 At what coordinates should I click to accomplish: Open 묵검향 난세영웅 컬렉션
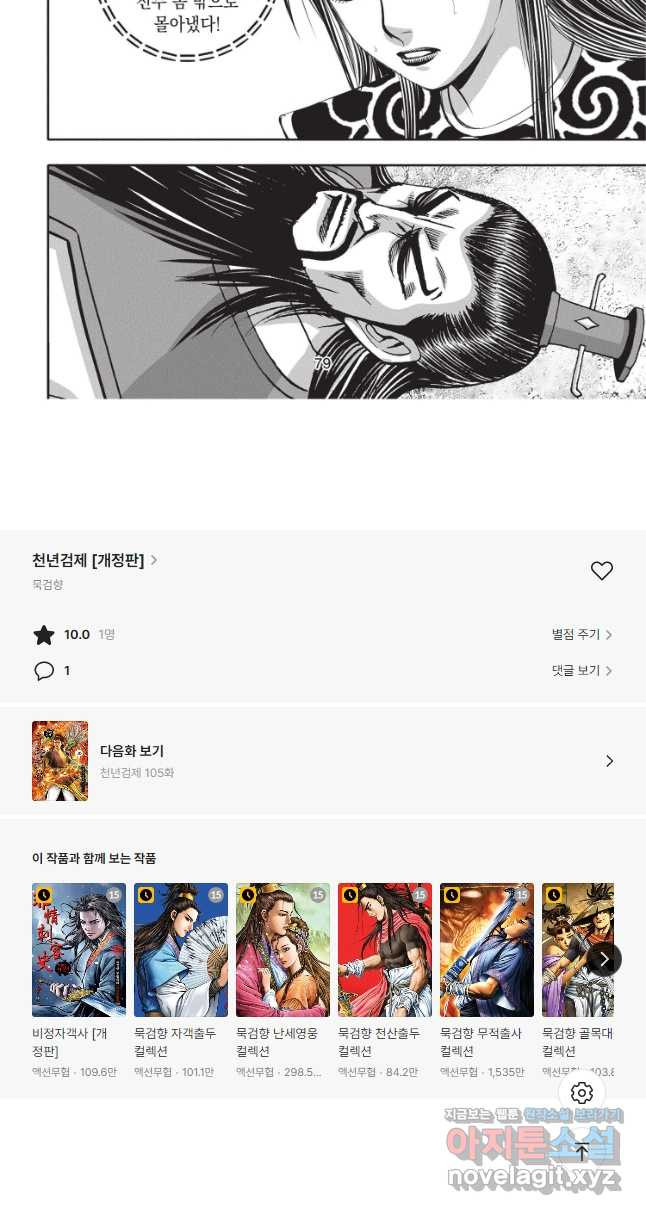pos(283,950)
